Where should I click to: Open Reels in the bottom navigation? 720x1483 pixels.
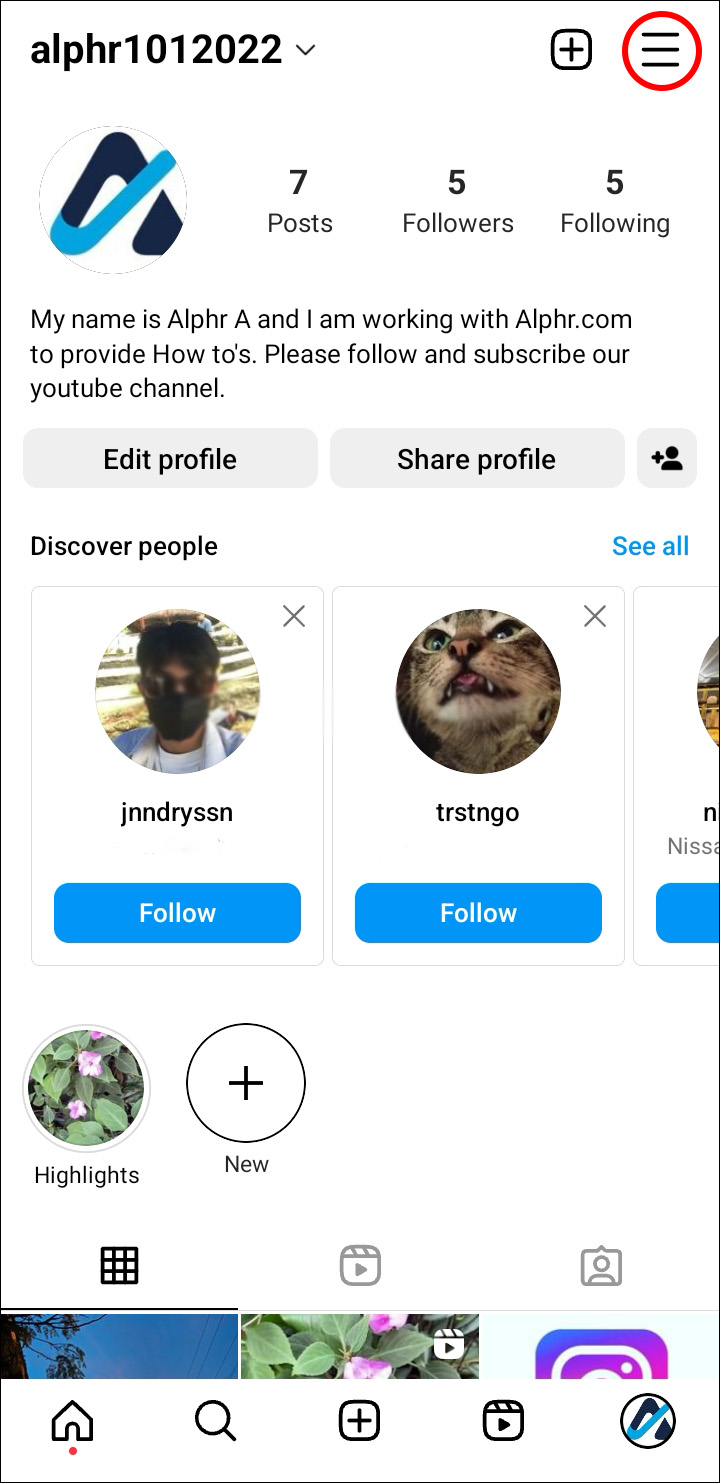click(x=503, y=1420)
